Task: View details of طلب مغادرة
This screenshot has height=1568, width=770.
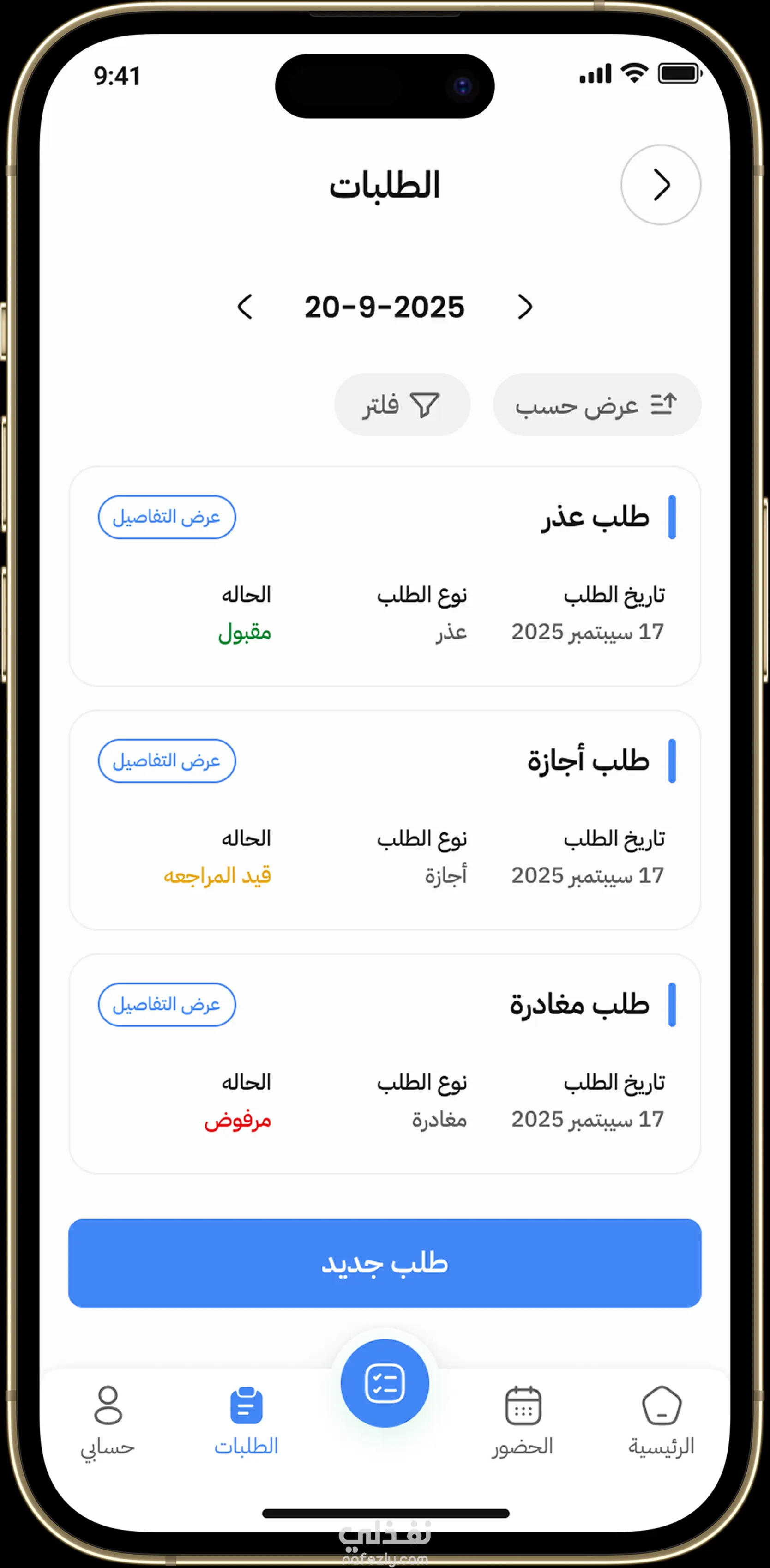Action: click(167, 1004)
